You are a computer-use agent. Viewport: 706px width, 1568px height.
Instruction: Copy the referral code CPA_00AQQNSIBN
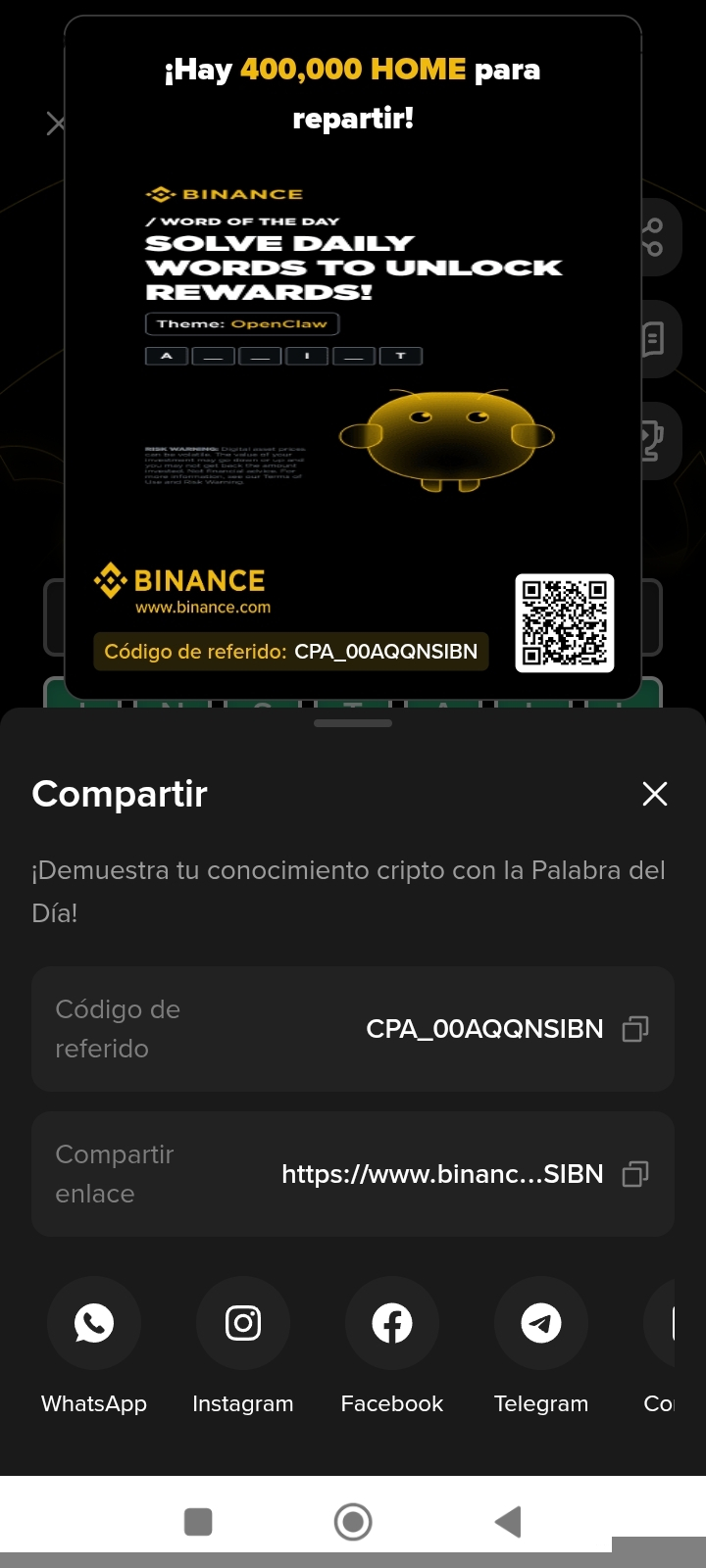tap(635, 1029)
